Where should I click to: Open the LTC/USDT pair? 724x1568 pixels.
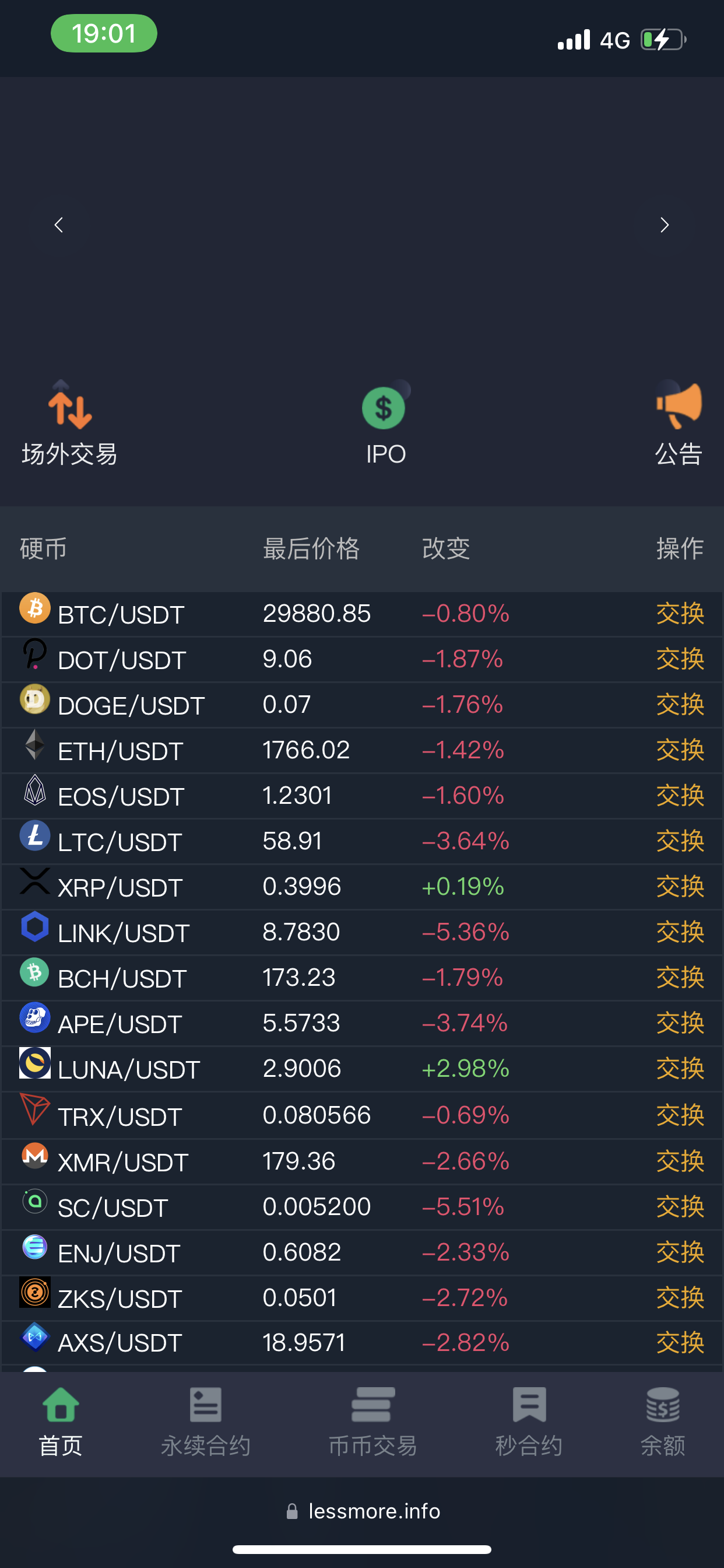click(x=120, y=842)
